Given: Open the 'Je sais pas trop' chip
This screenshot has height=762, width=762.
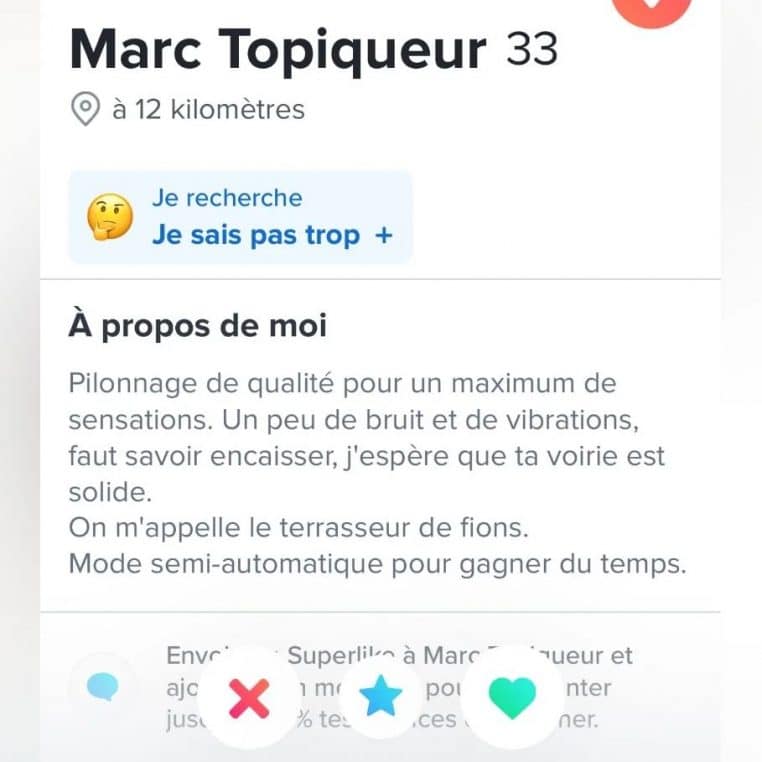Looking at the screenshot, I should point(240,217).
